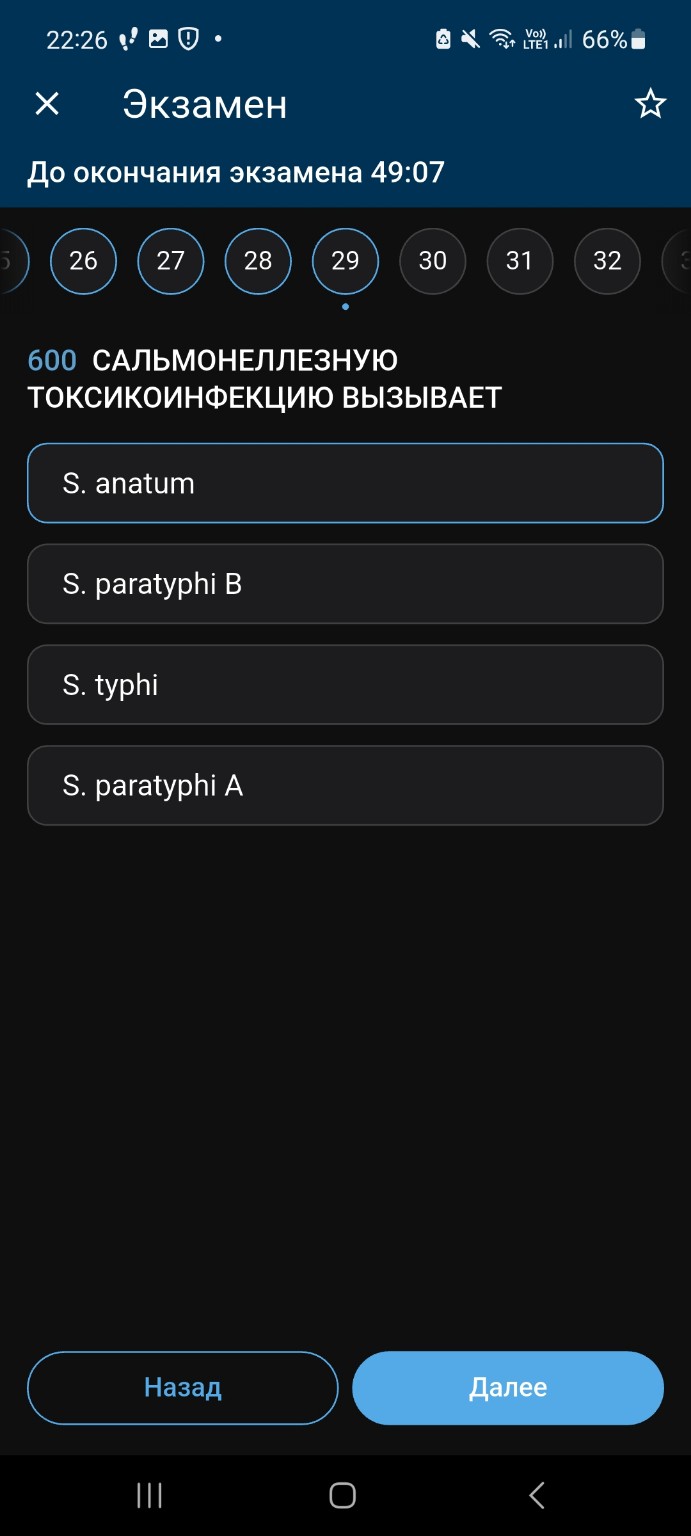This screenshot has width=691, height=1536.
Task: Switch to question 30
Action: coord(432,261)
